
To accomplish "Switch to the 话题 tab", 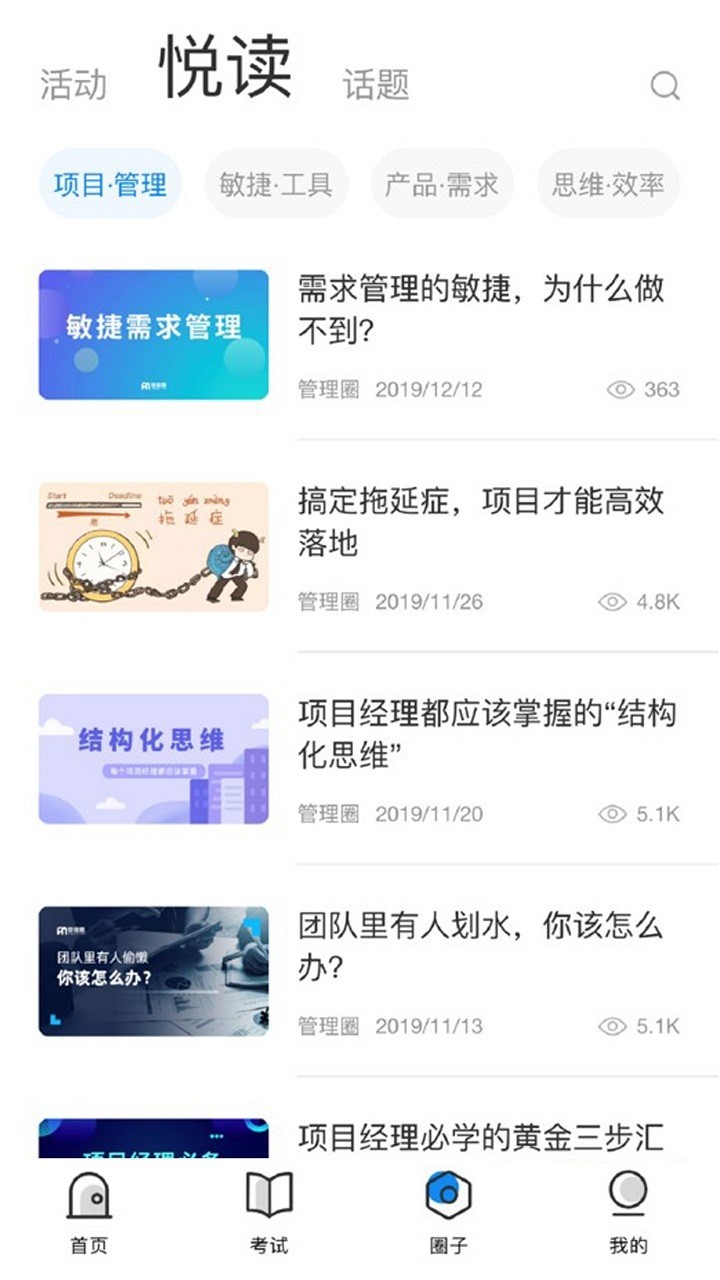I will click(x=376, y=85).
